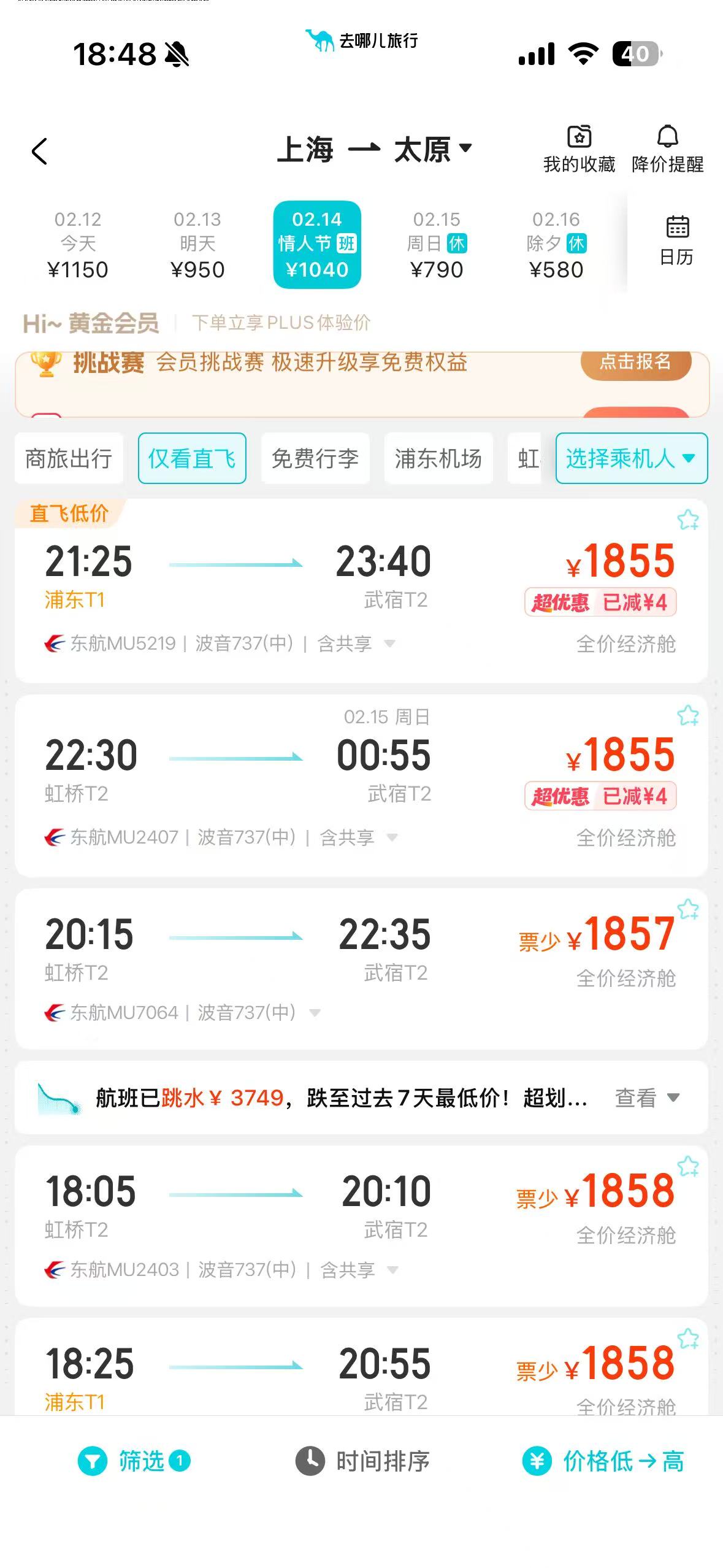Screen dimensions: 723x1568
Task: Select the 02.13 明天 date
Action: click(x=197, y=245)
